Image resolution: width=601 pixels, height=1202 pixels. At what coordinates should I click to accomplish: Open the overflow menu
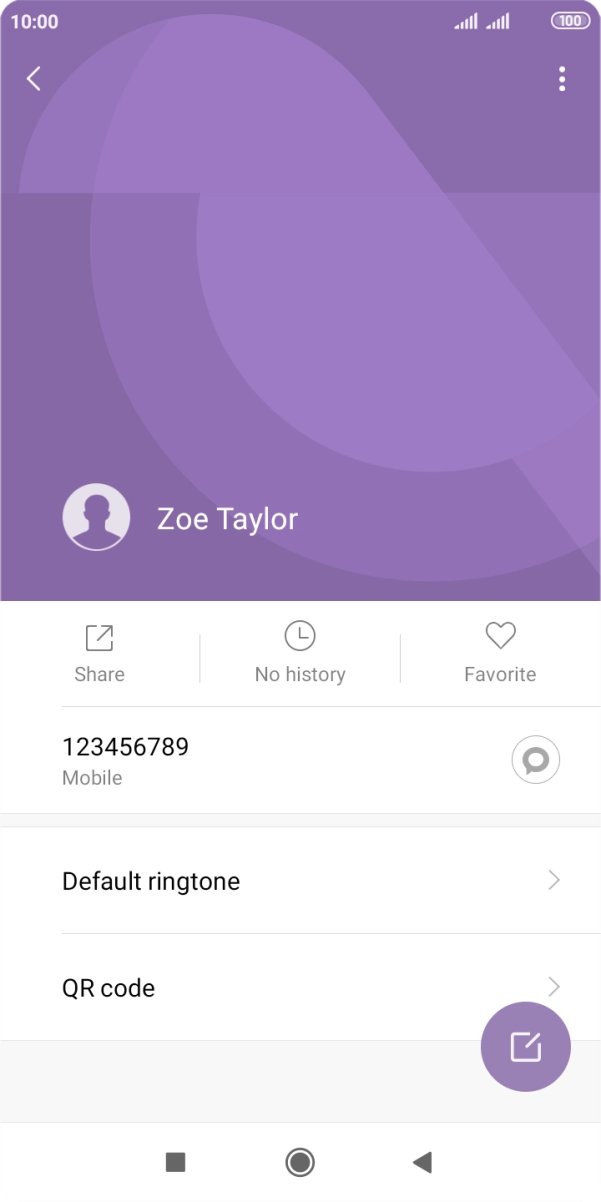(x=562, y=79)
